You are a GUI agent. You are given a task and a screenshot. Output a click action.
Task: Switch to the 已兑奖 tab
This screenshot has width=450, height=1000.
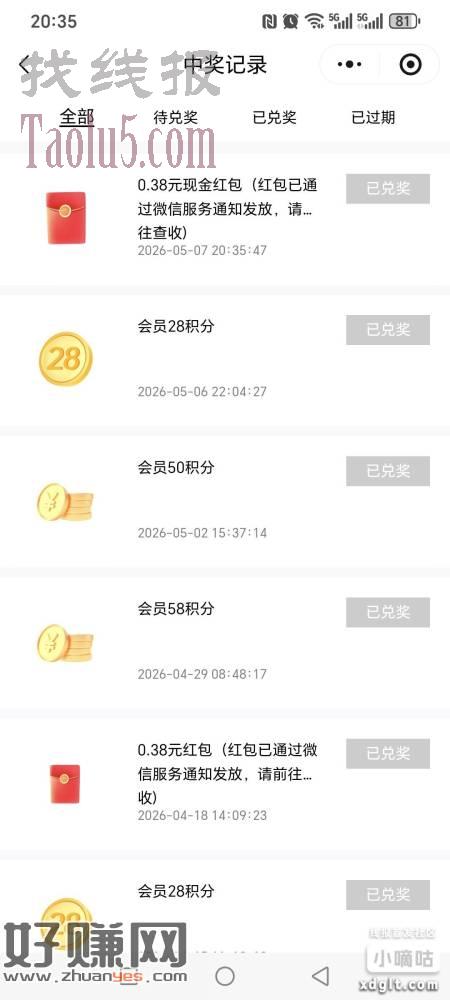(275, 117)
